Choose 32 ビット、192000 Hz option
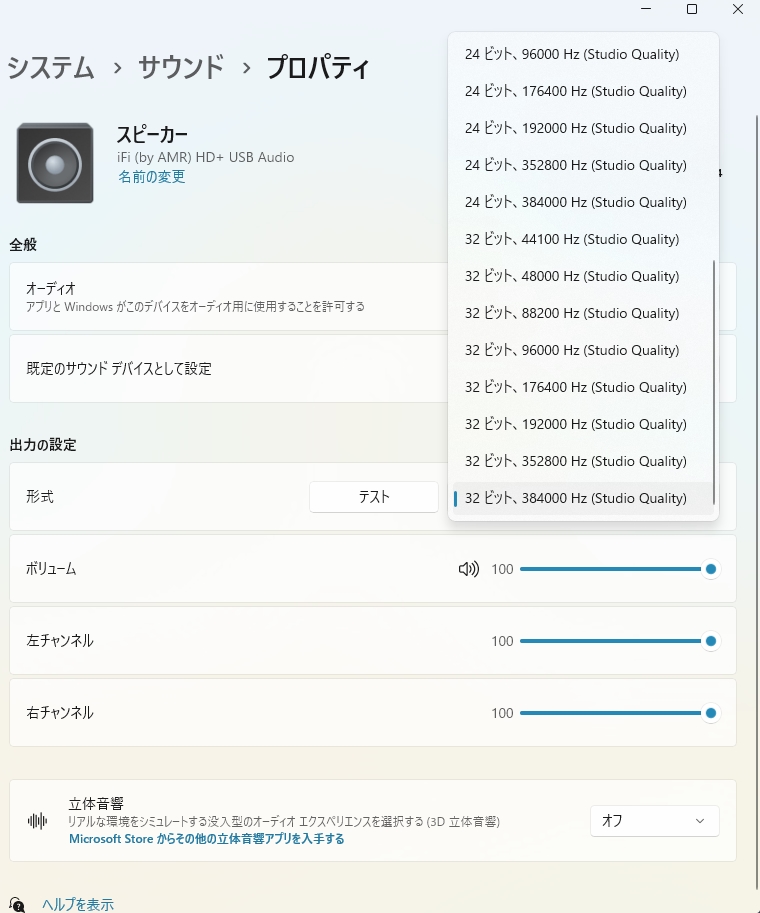Image resolution: width=760 pixels, height=913 pixels. pos(576,424)
